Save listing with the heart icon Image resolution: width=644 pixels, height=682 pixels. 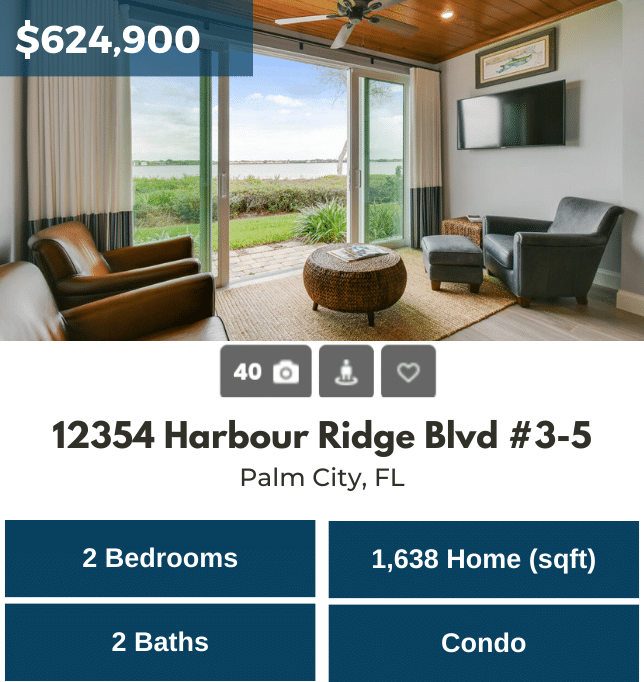point(408,372)
